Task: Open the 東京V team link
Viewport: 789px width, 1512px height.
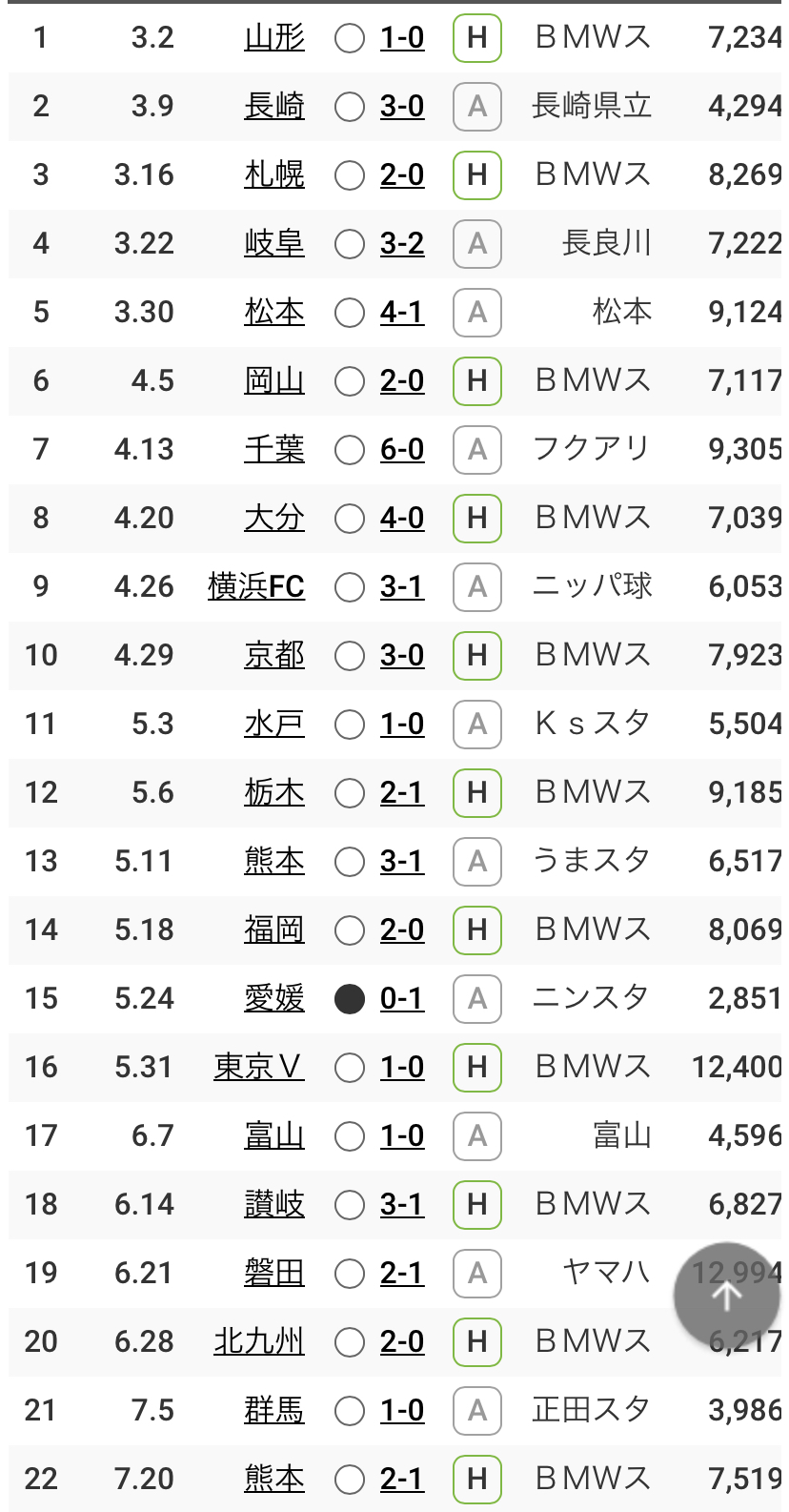Action: click(259, 1067)
